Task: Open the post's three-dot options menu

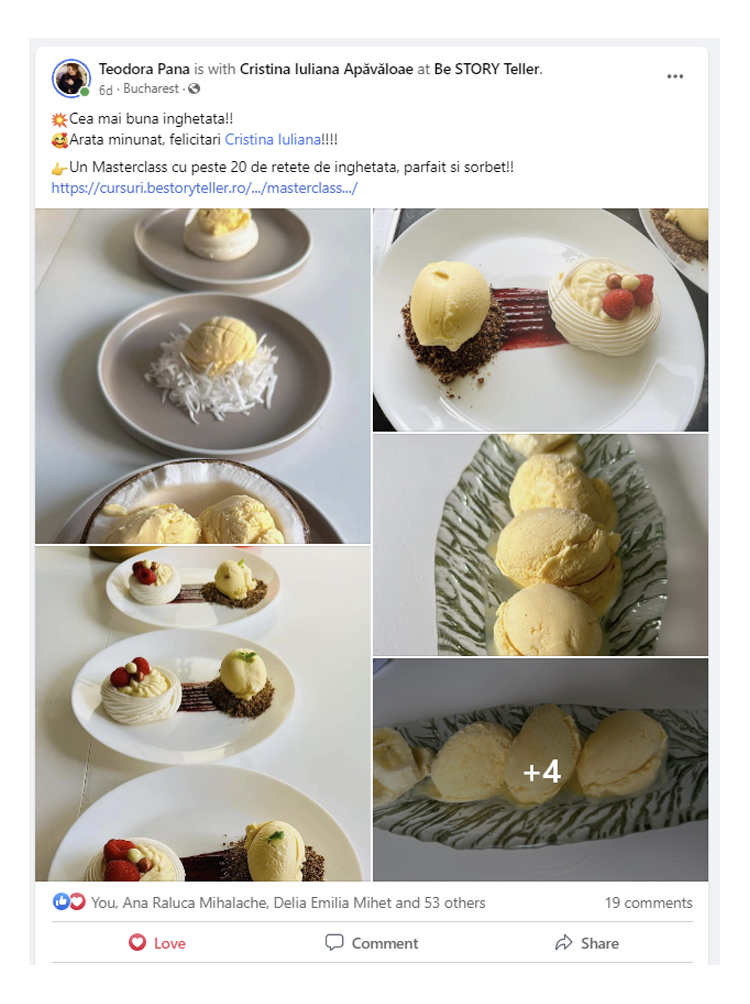Action: pyautogui.click(x=675, y=77)
